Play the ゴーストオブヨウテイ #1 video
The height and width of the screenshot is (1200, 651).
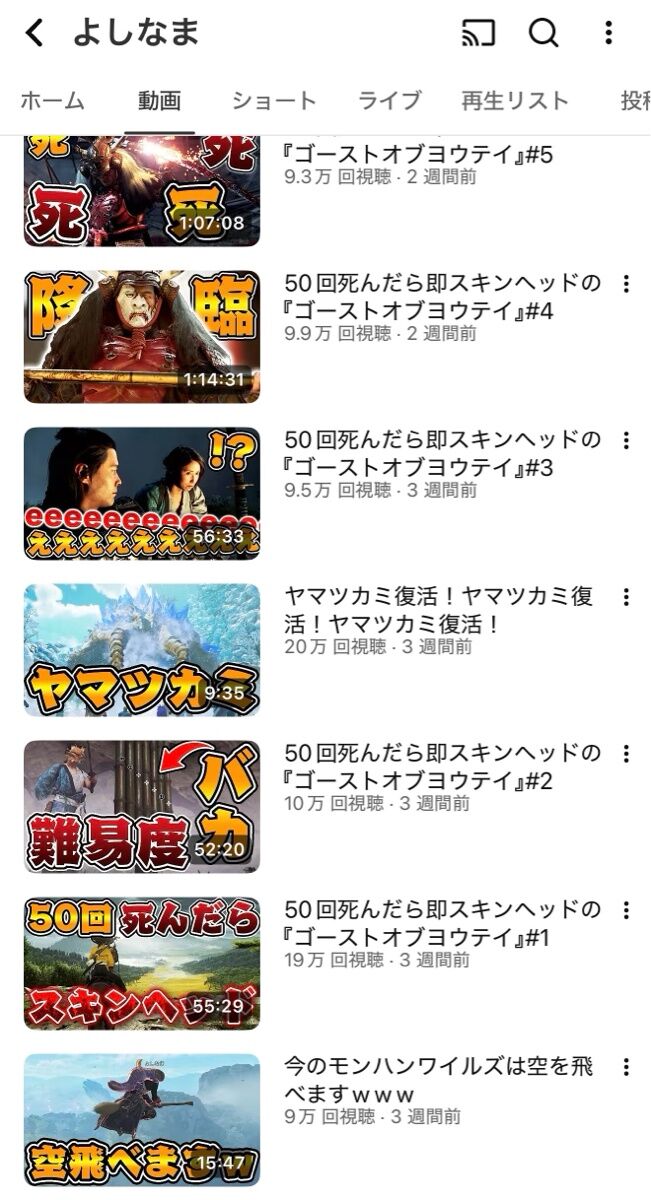[142, 964]
